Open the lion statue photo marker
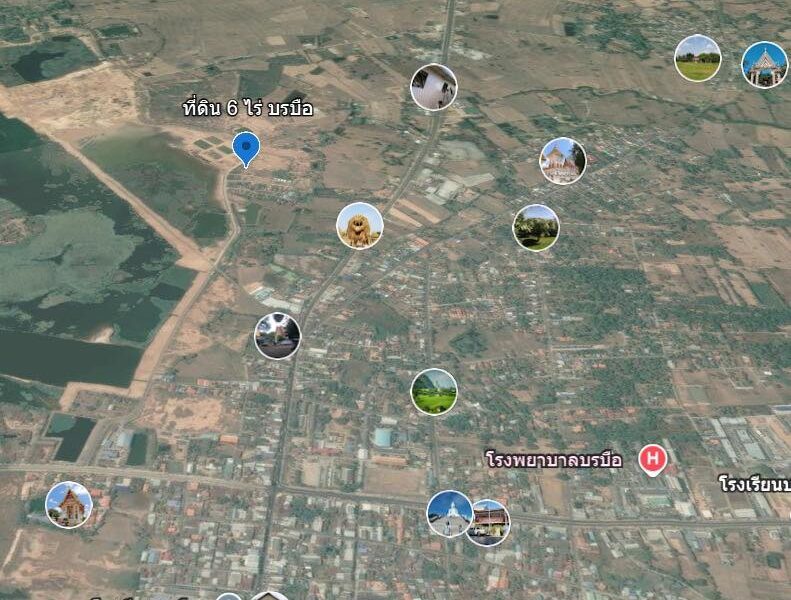This screenshot has width=791, height=600. (x=360, y=226)
